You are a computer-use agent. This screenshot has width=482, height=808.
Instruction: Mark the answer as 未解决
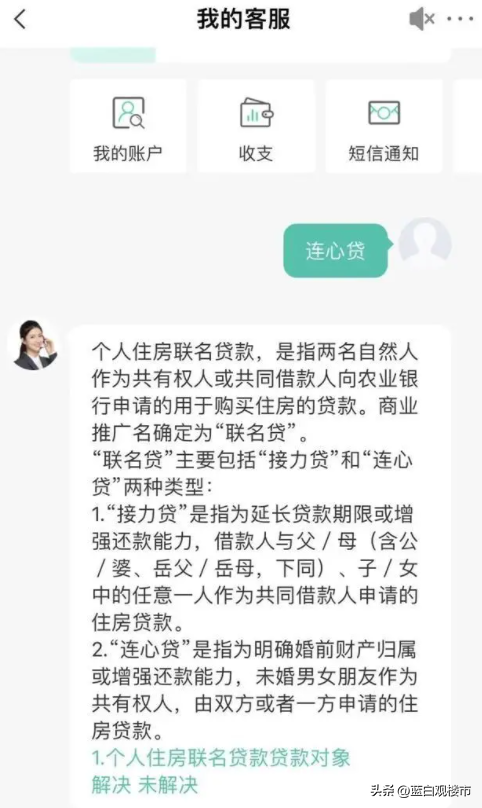[x=168, y=785]
